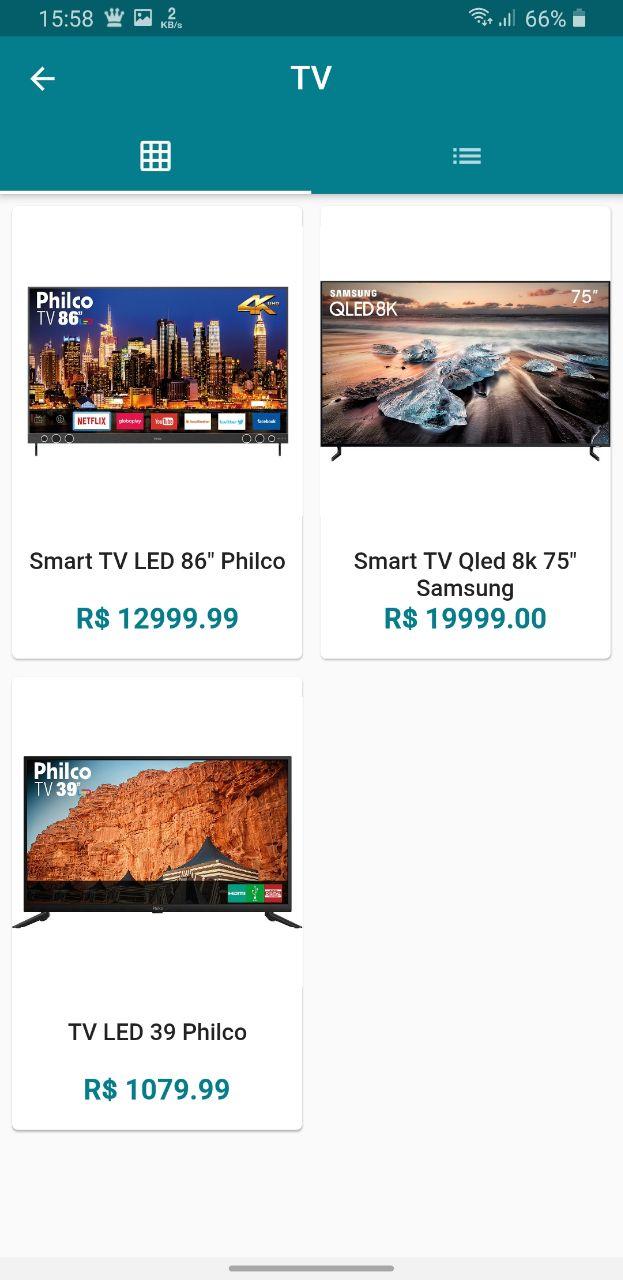The image size is (623, 1280).
Task: Select the TV LED 39 Philco product
Action: [x=157, y=902]
